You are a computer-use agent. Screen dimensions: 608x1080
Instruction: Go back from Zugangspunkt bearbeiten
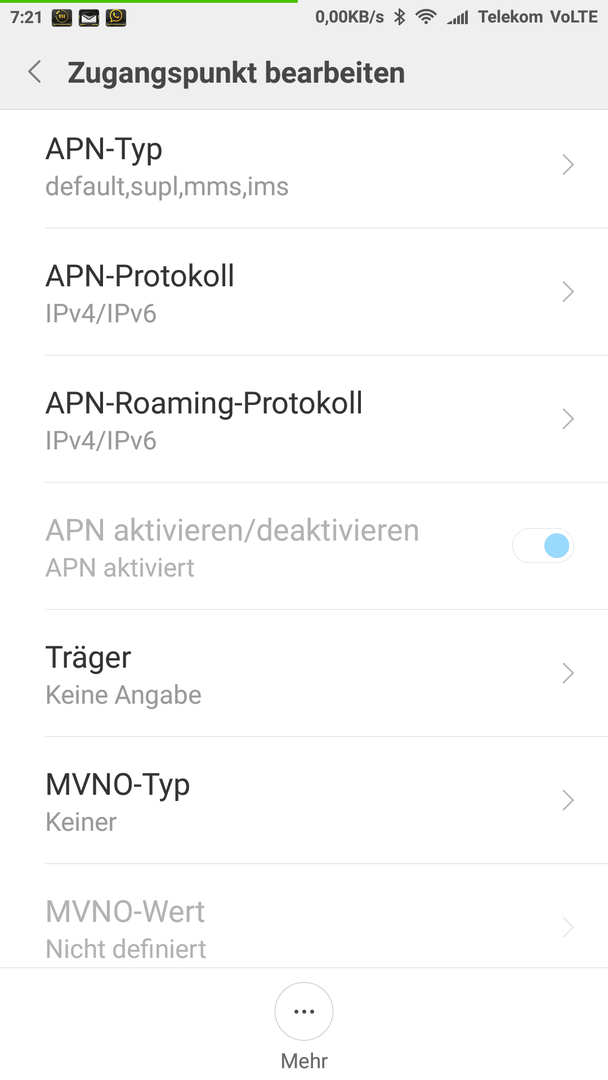[34, 72]
